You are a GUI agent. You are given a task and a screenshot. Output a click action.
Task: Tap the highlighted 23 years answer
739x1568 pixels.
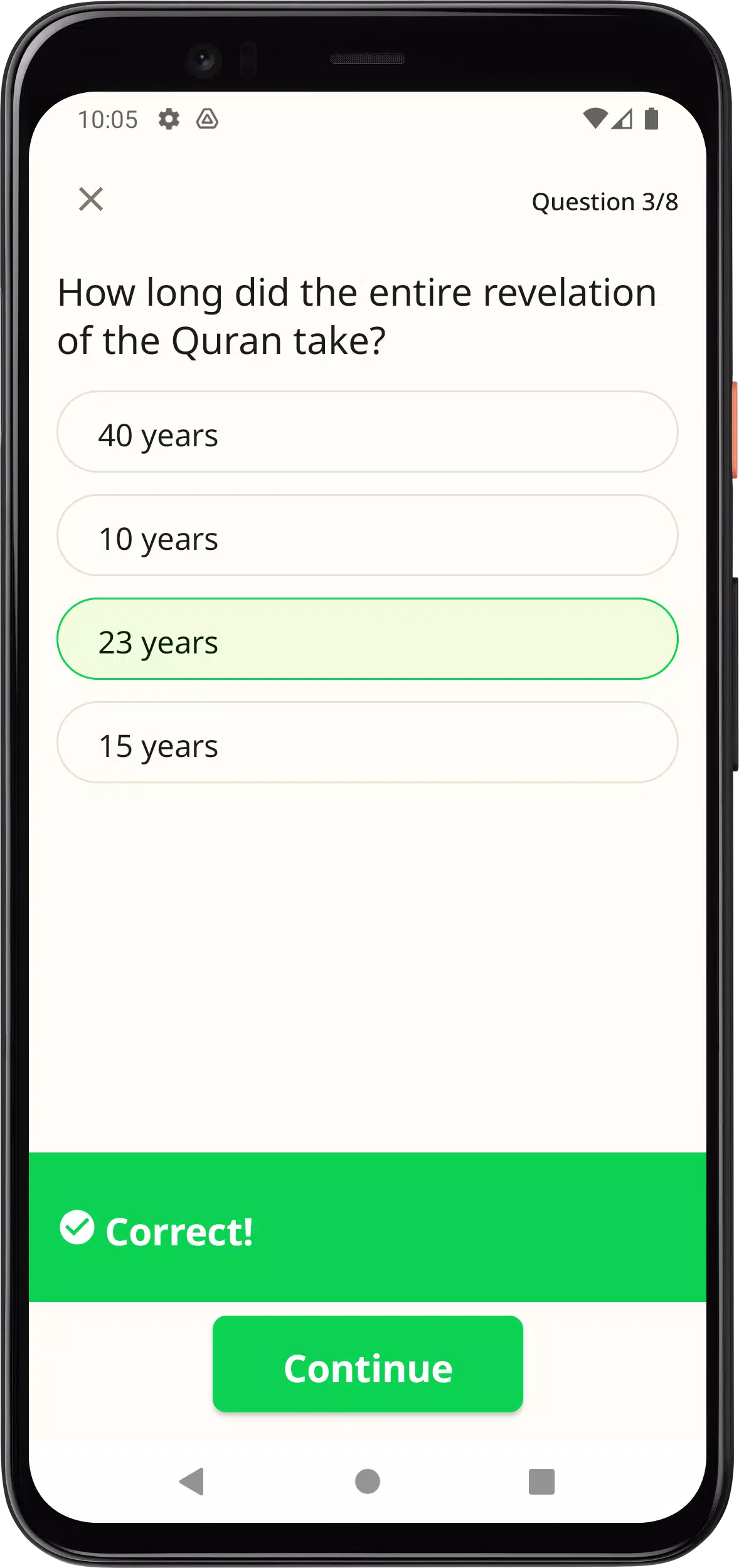click(367, 639)
